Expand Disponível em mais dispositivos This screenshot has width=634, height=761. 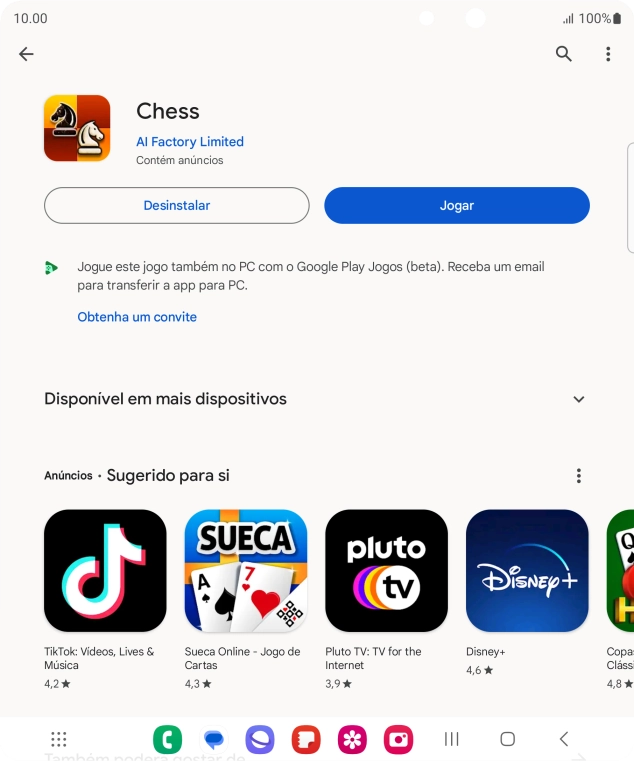click(578, 399)
